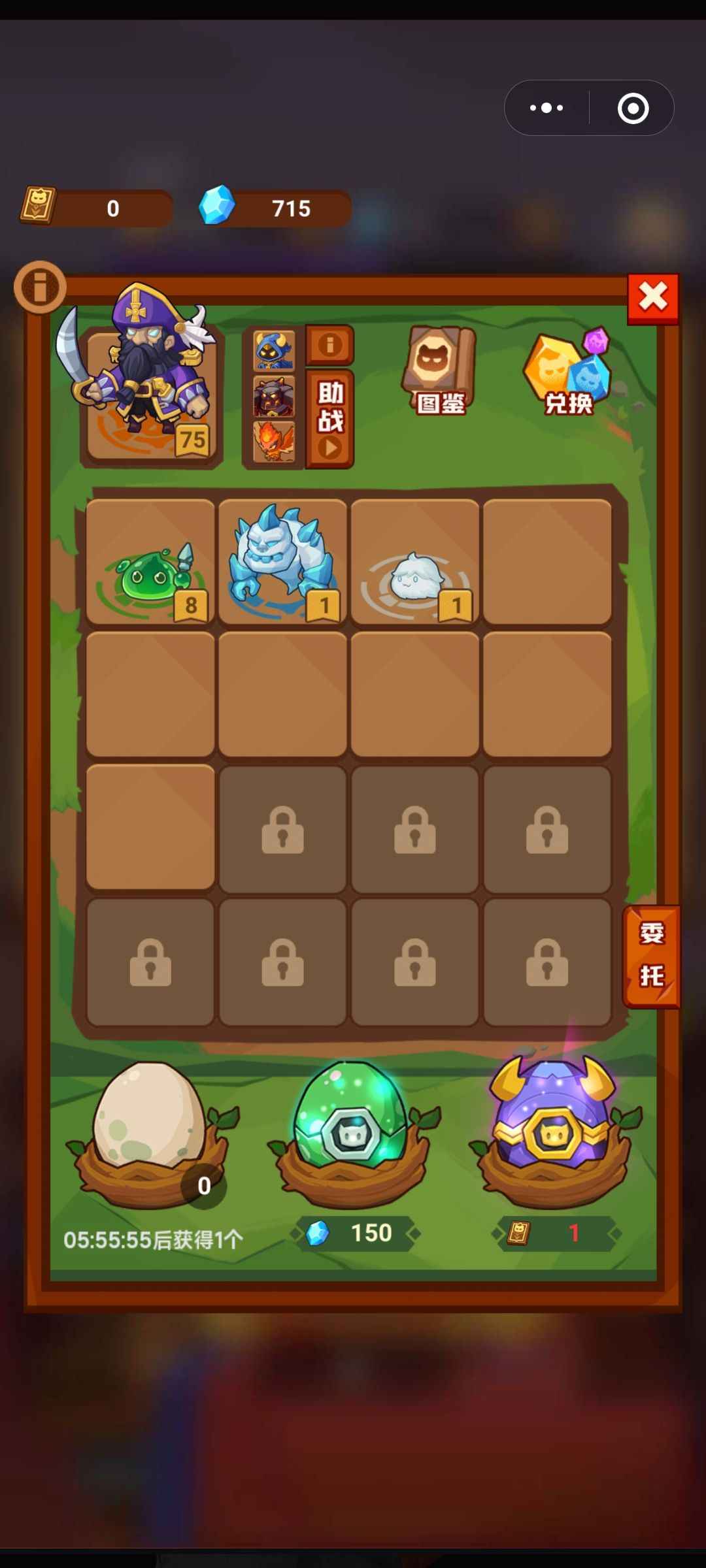
Task: Close the pet panel with red X
Action: coord(652,298)
